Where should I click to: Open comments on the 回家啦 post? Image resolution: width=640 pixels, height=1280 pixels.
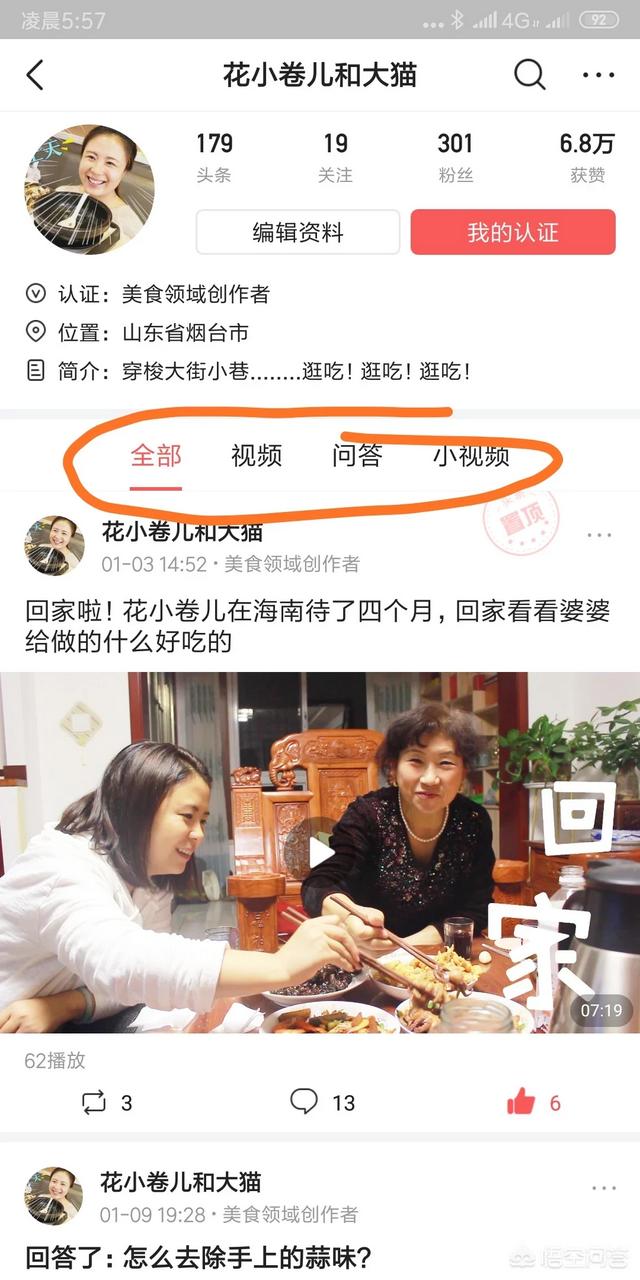pos(322,1102)
